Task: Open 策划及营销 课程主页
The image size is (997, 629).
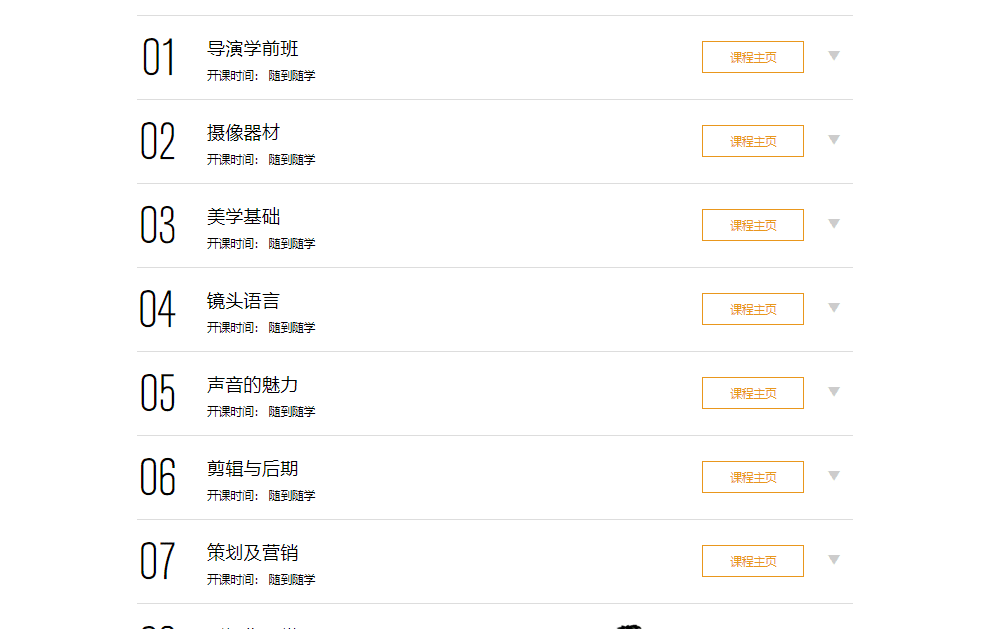Action: click(x=752, y=561)
